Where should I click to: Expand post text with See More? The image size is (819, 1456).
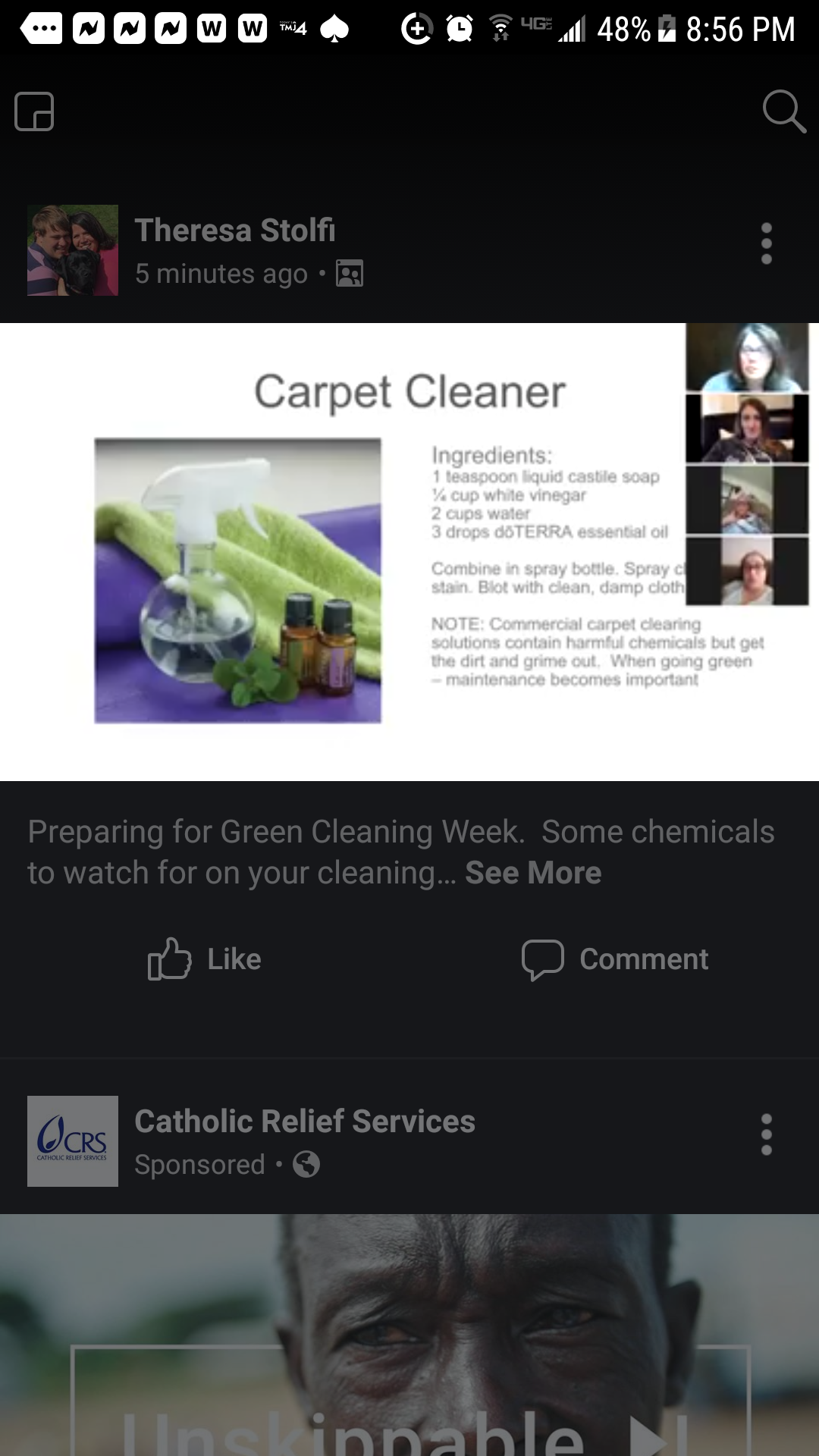click(533, 873)
